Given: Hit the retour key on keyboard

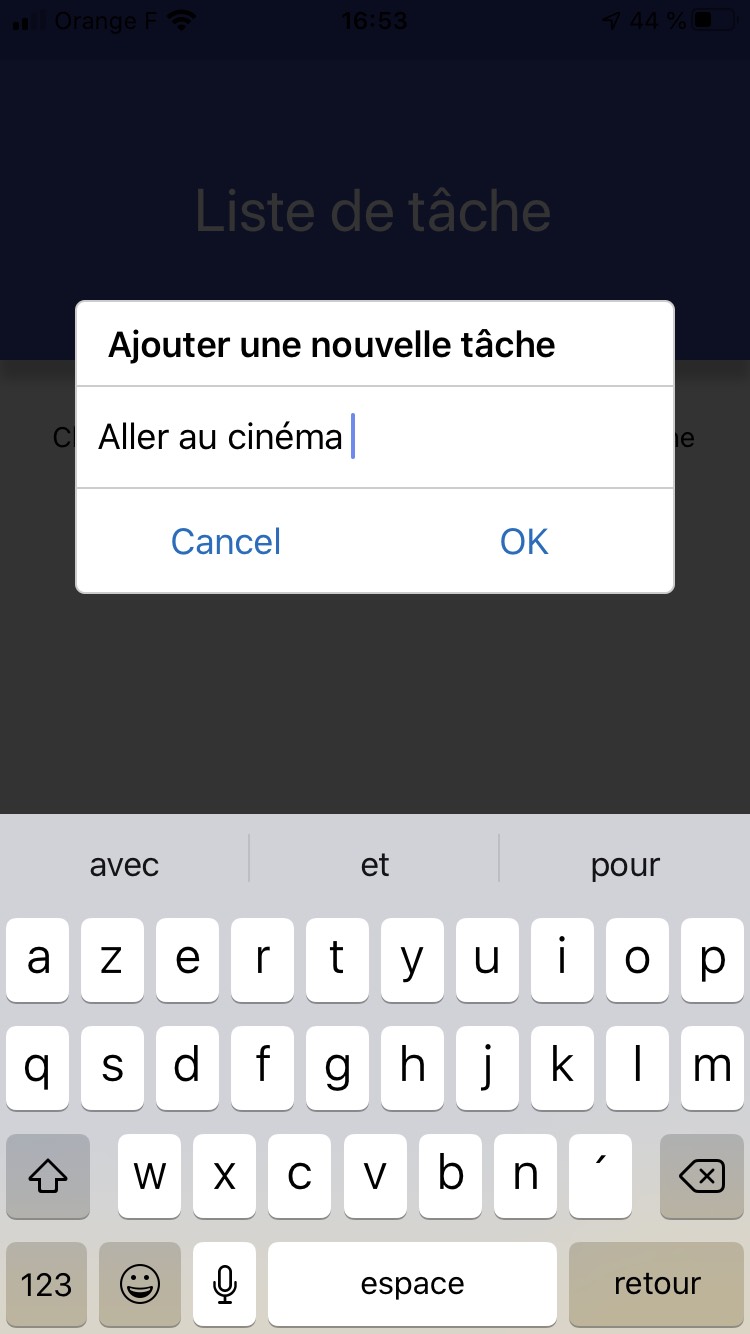Looking at the screenshot, I should (x=657, y=1283).
